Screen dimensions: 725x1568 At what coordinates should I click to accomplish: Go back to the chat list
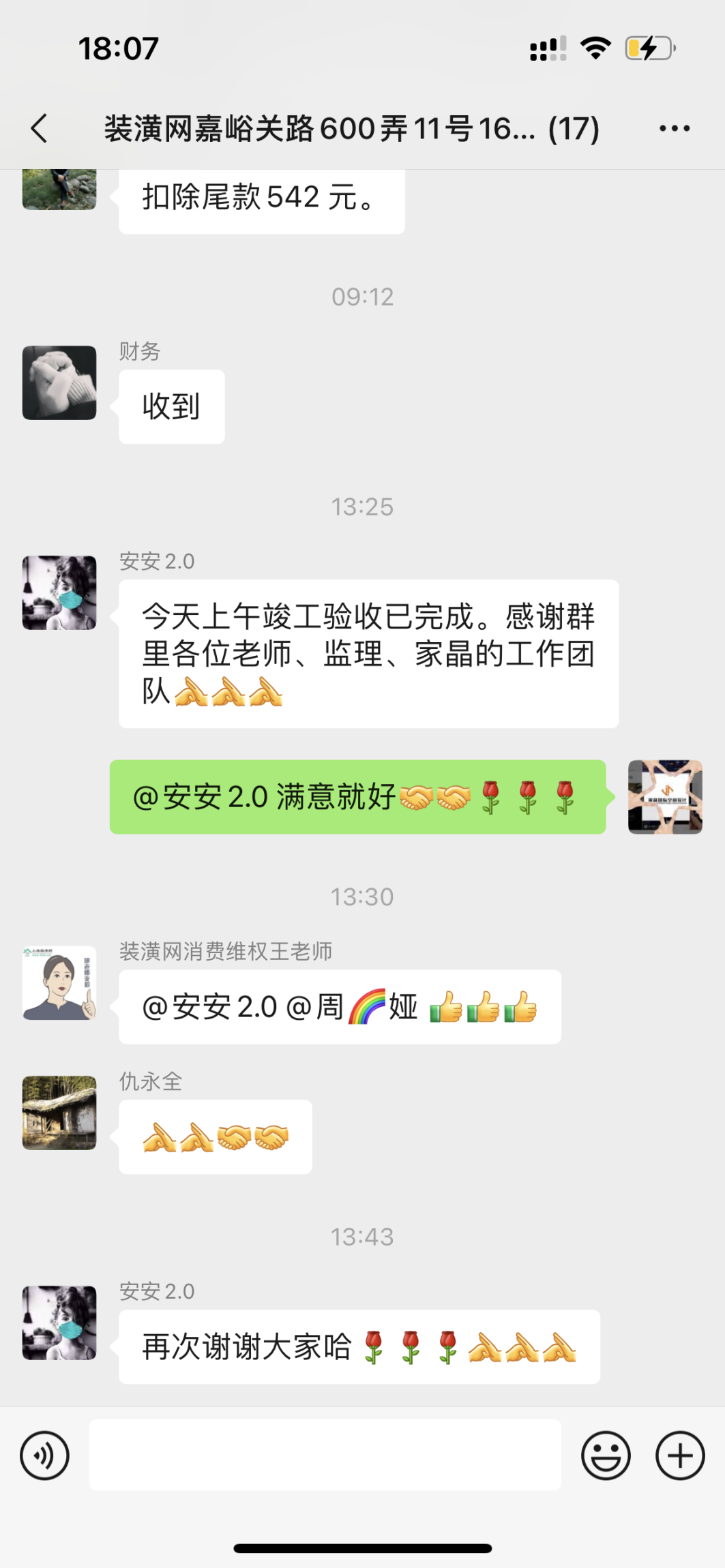point(40,128)
